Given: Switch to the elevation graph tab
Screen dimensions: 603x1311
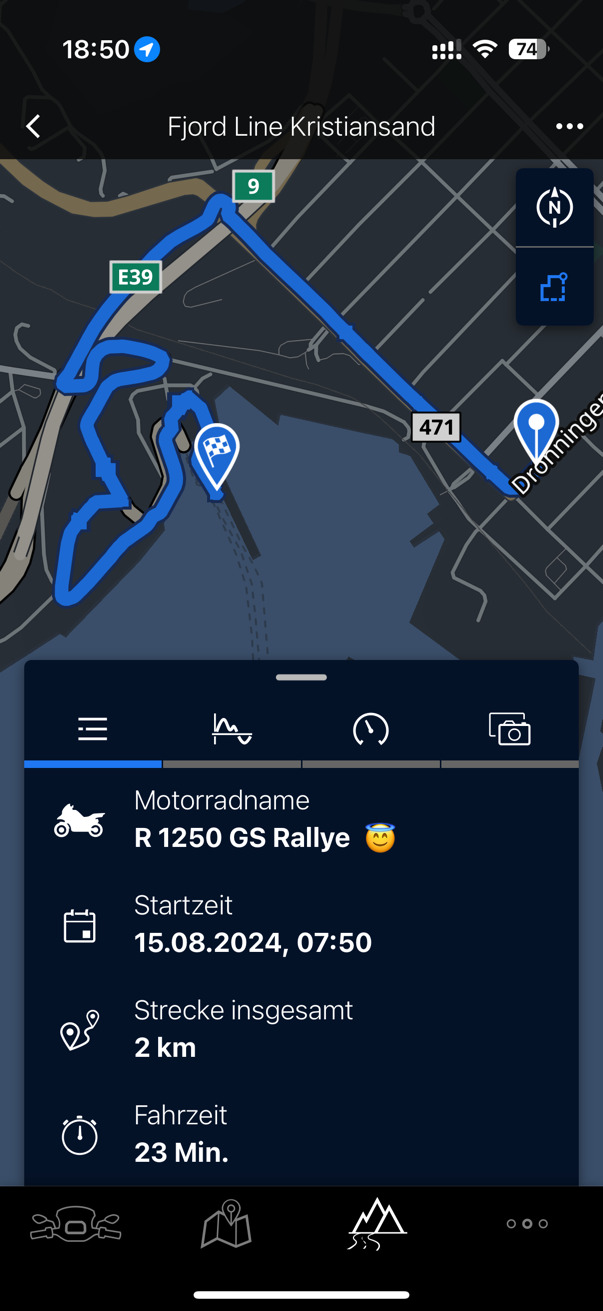Looking at the screenshot, I should (x=232, y=730).
